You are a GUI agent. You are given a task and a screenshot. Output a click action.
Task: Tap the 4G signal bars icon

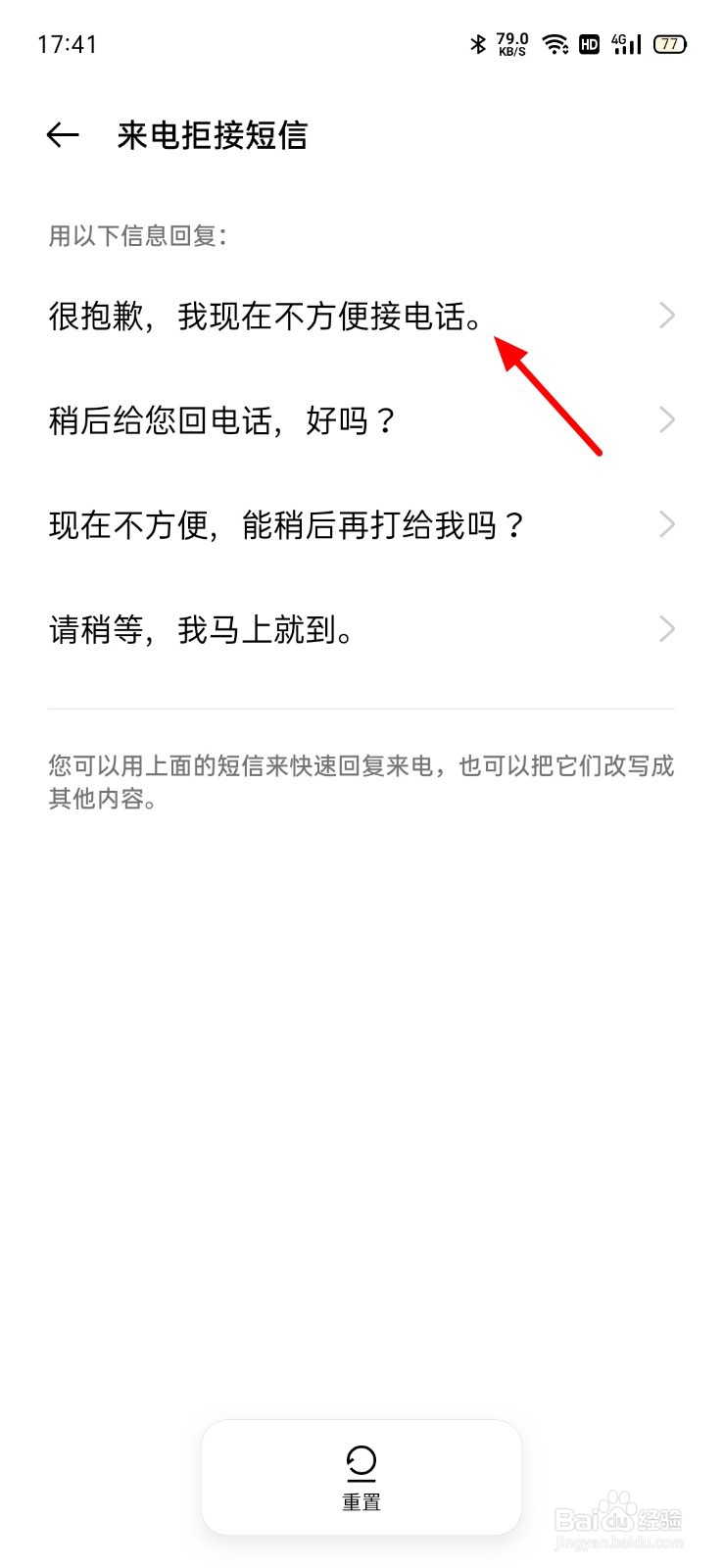626,43
